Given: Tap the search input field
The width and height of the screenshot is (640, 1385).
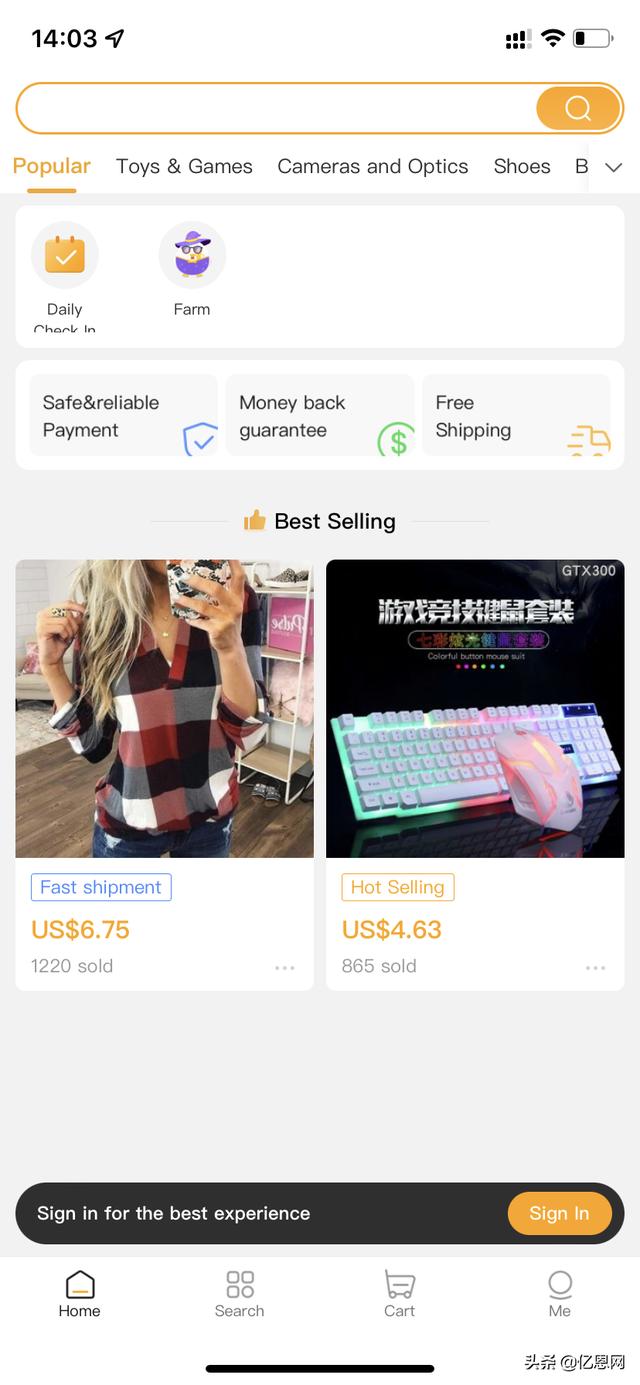Looking at the screenshot, I should point(275,108).
